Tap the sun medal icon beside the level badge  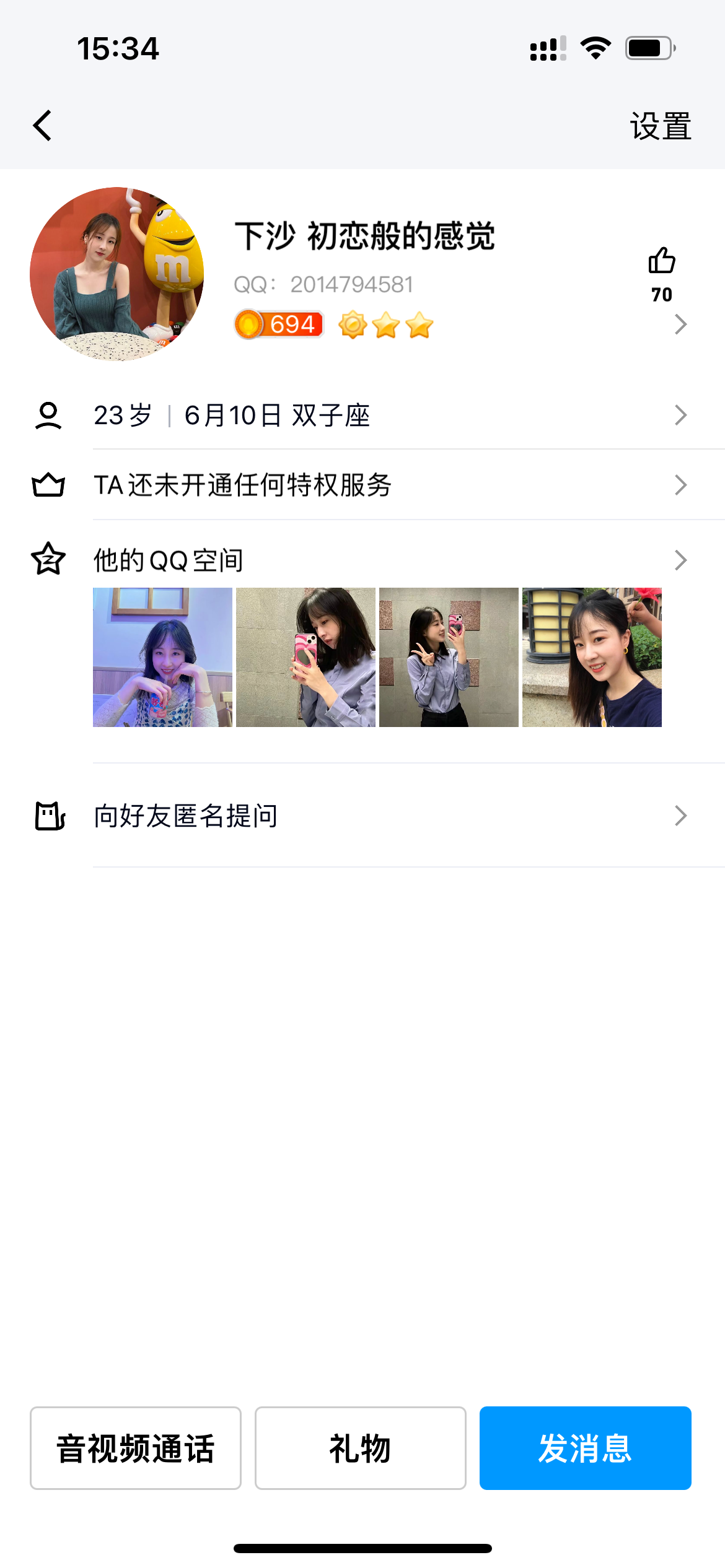click(353, 324)
